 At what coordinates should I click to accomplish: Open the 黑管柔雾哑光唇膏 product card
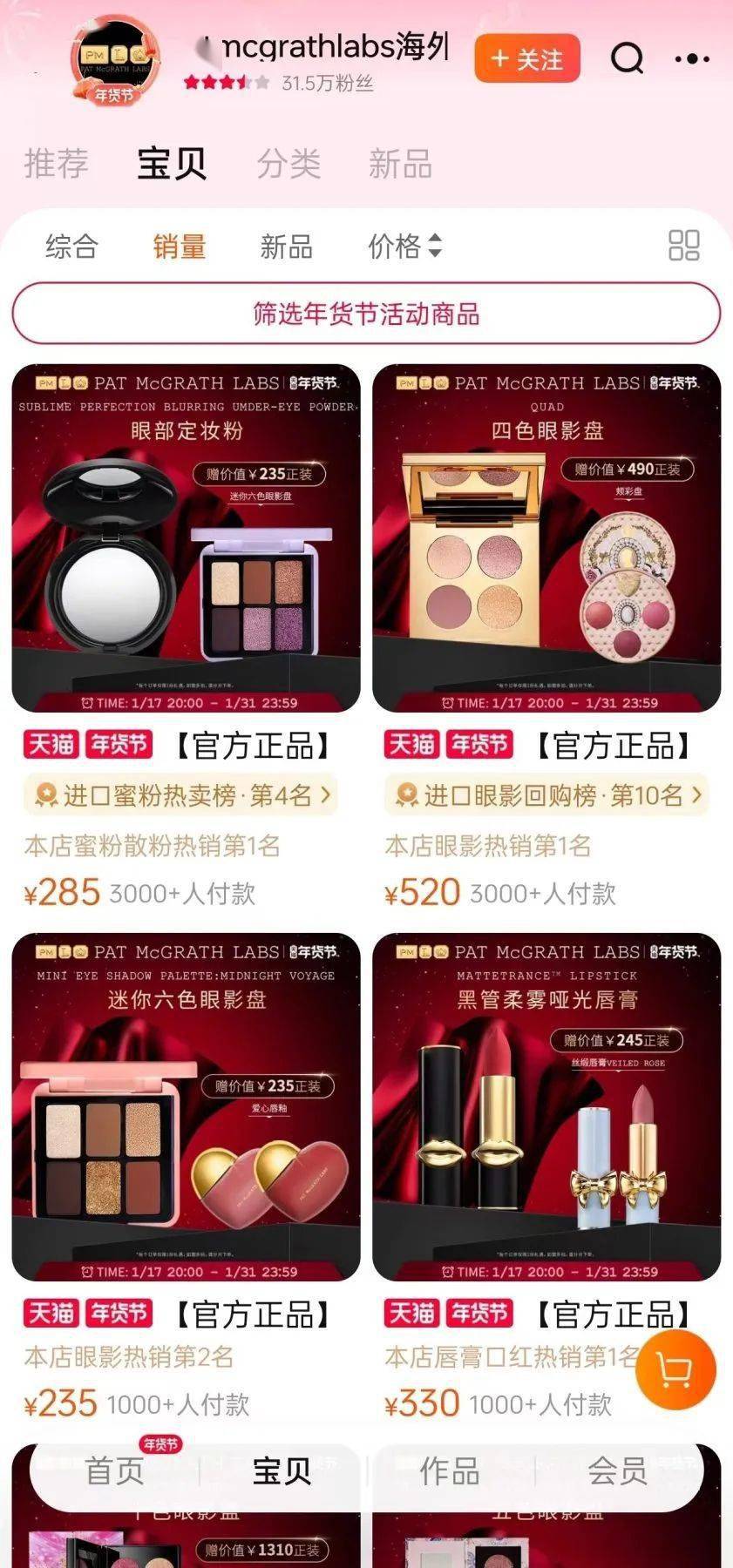546,1106
